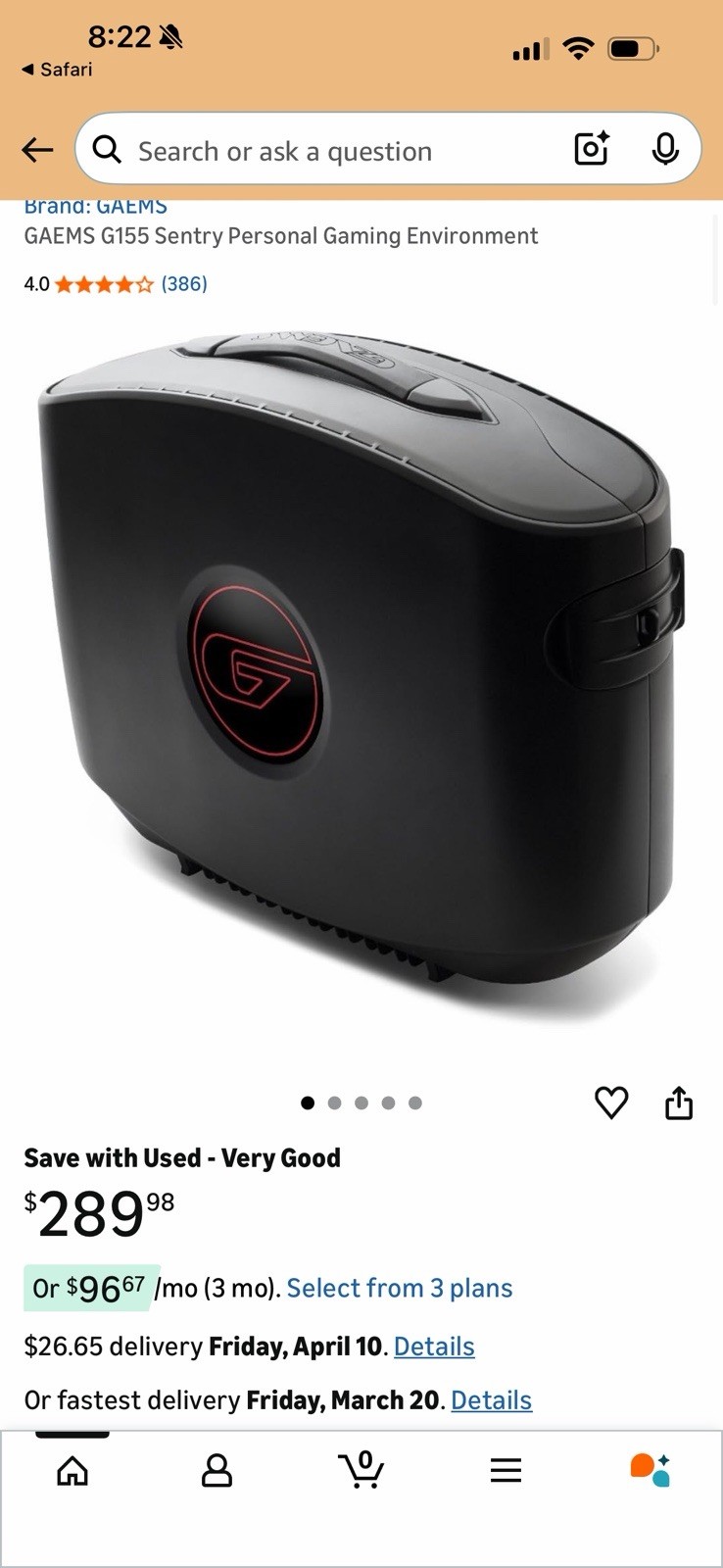Open Details for April 10 delivery
723x1568 pixels.
pos(434,1347)
